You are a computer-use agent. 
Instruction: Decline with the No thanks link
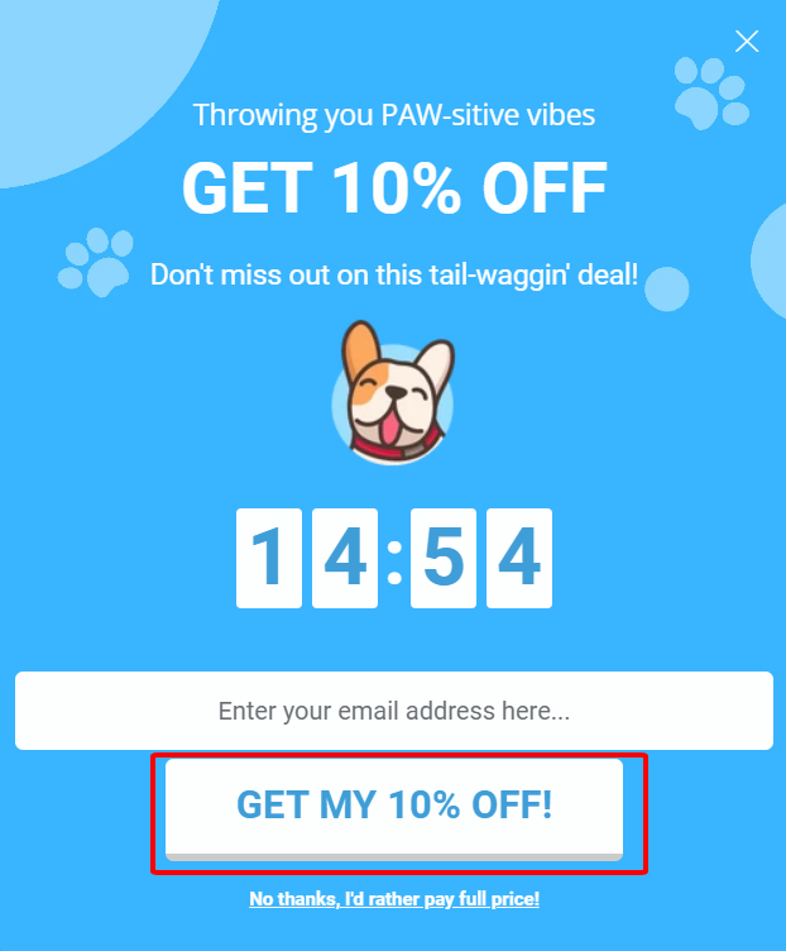pyautogui.click(x=394, y=899)
